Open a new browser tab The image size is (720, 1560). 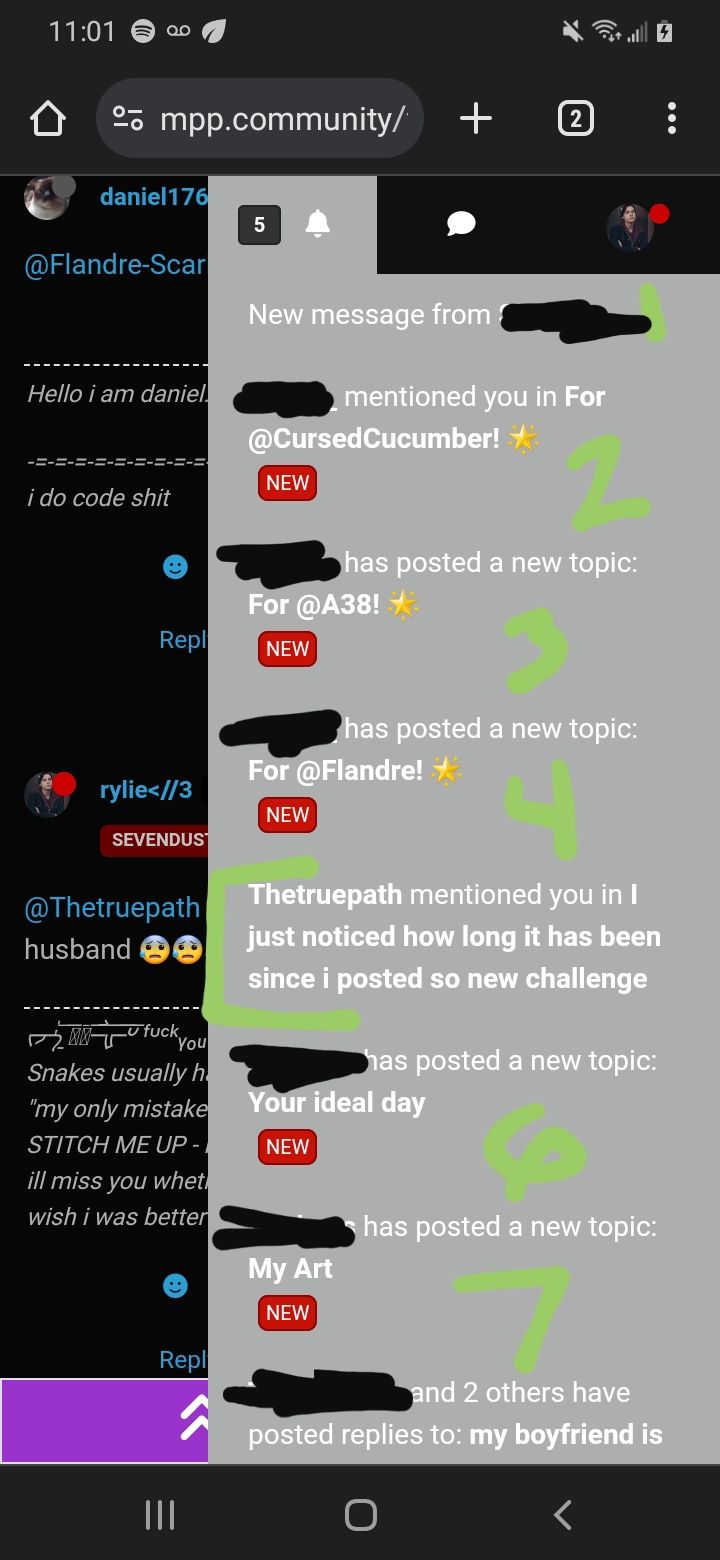[476, 119]
